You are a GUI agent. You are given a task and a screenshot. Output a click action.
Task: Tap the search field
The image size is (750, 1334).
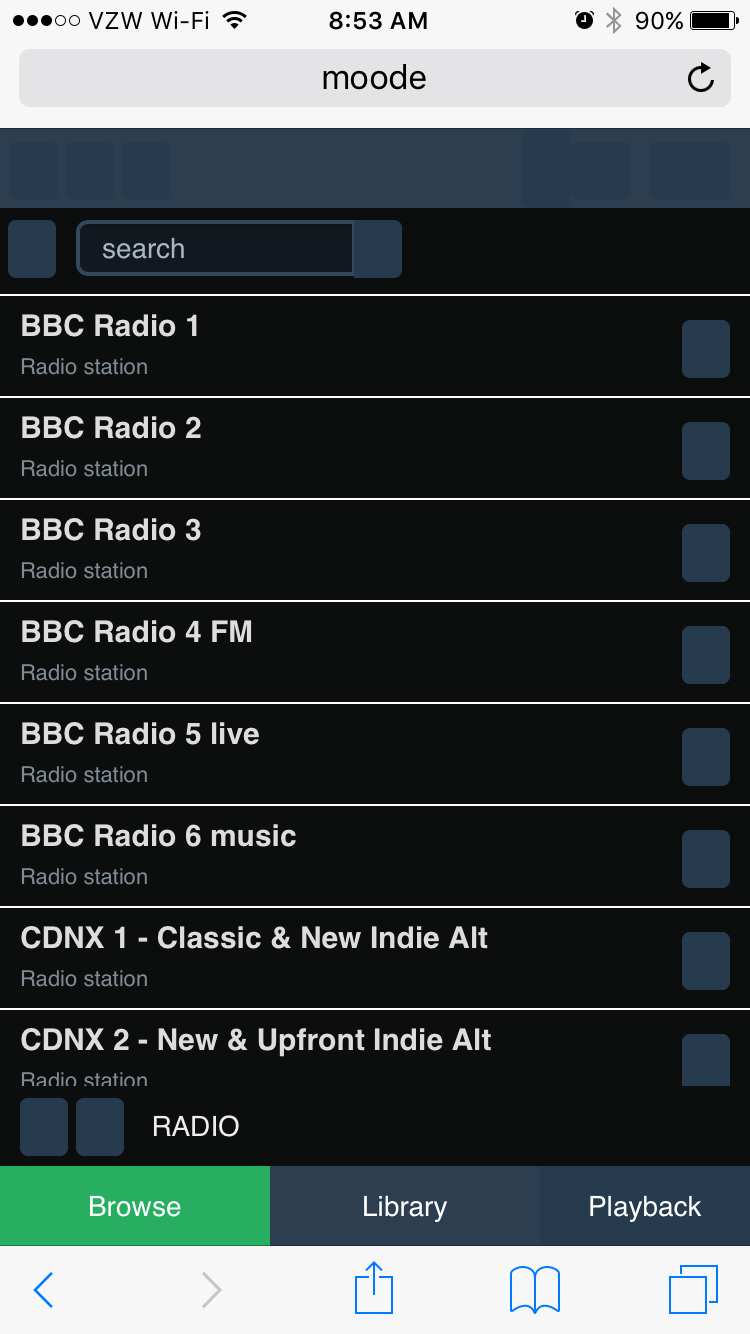[x=215, y=249]
